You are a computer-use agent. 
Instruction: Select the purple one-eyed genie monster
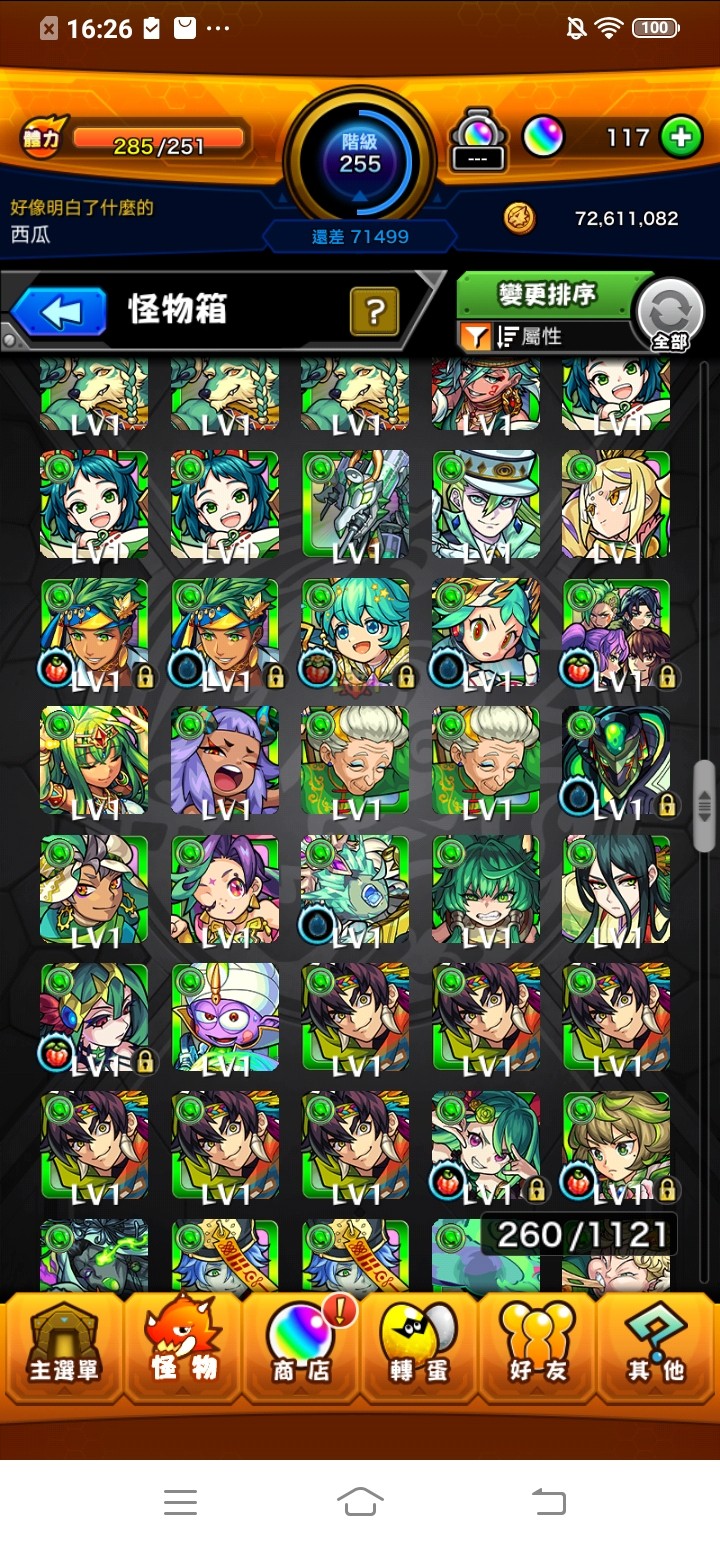click(x=225, y=1017)
